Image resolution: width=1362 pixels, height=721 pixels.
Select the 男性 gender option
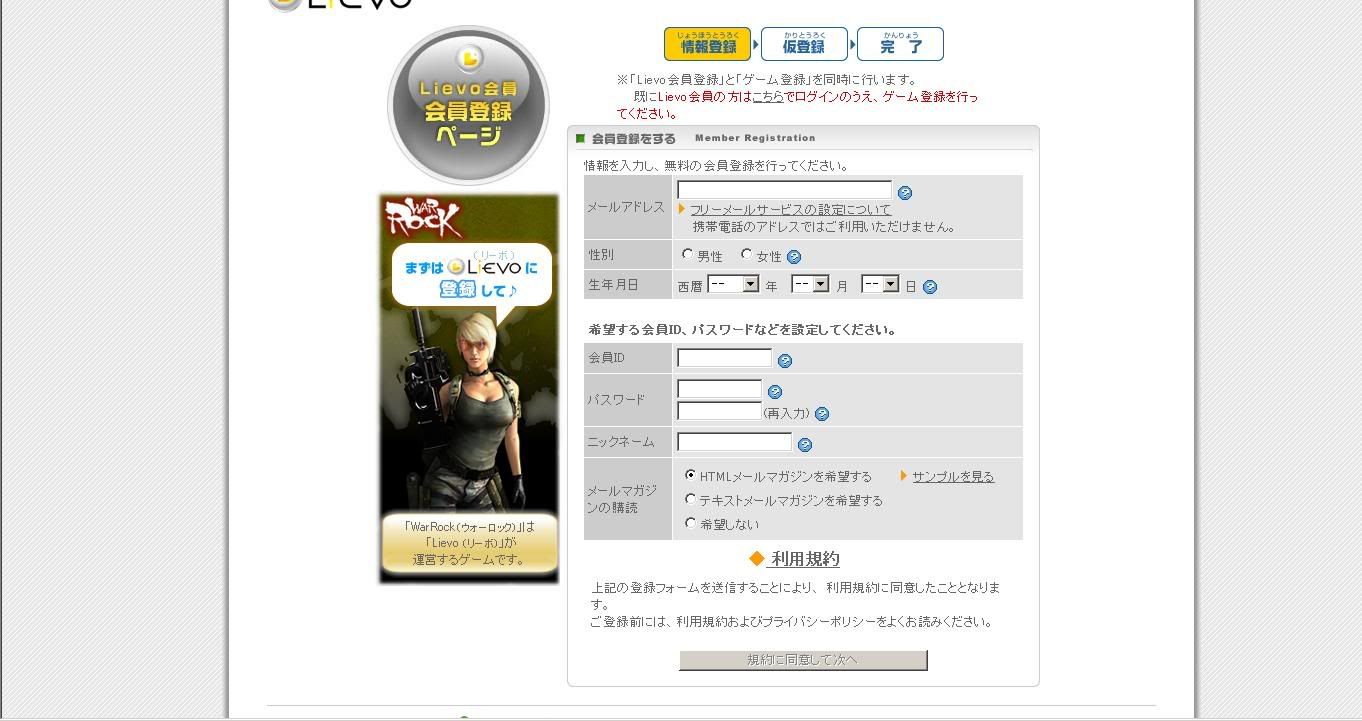[687, 255]
